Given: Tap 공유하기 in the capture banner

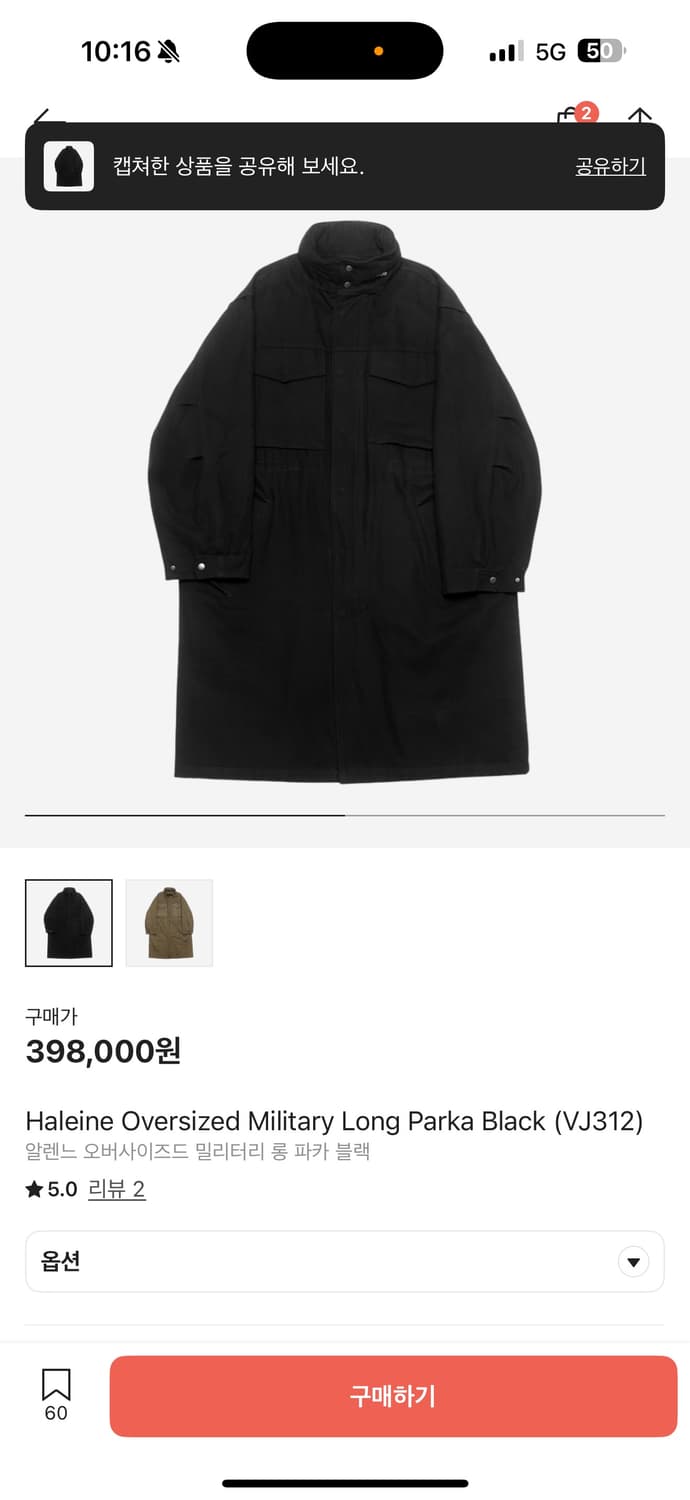Looking at the screenshot, I should tap(610, 167).
